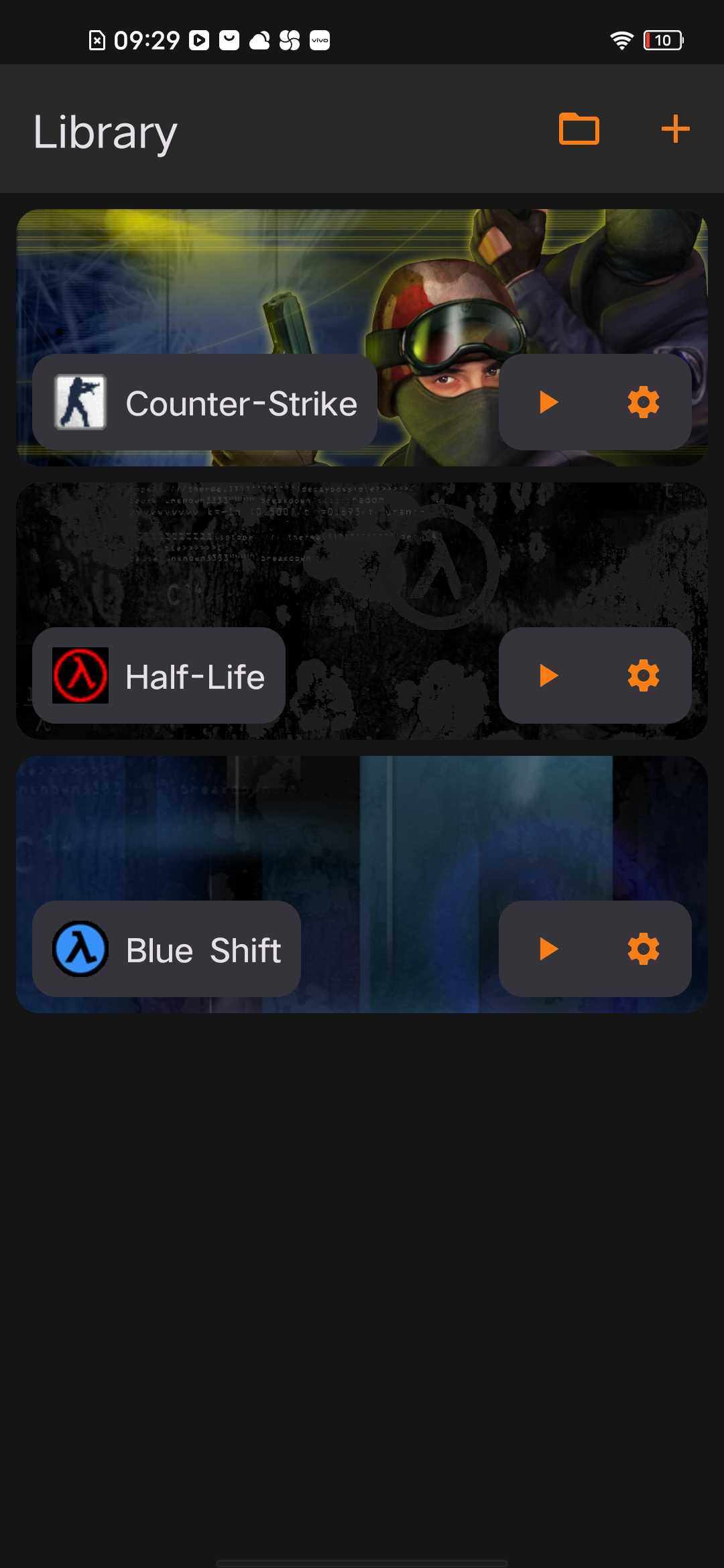This screenshot has height=1568, width=724.
Task: Start Half-Life using its play button
Action: (x=548, y=675)
